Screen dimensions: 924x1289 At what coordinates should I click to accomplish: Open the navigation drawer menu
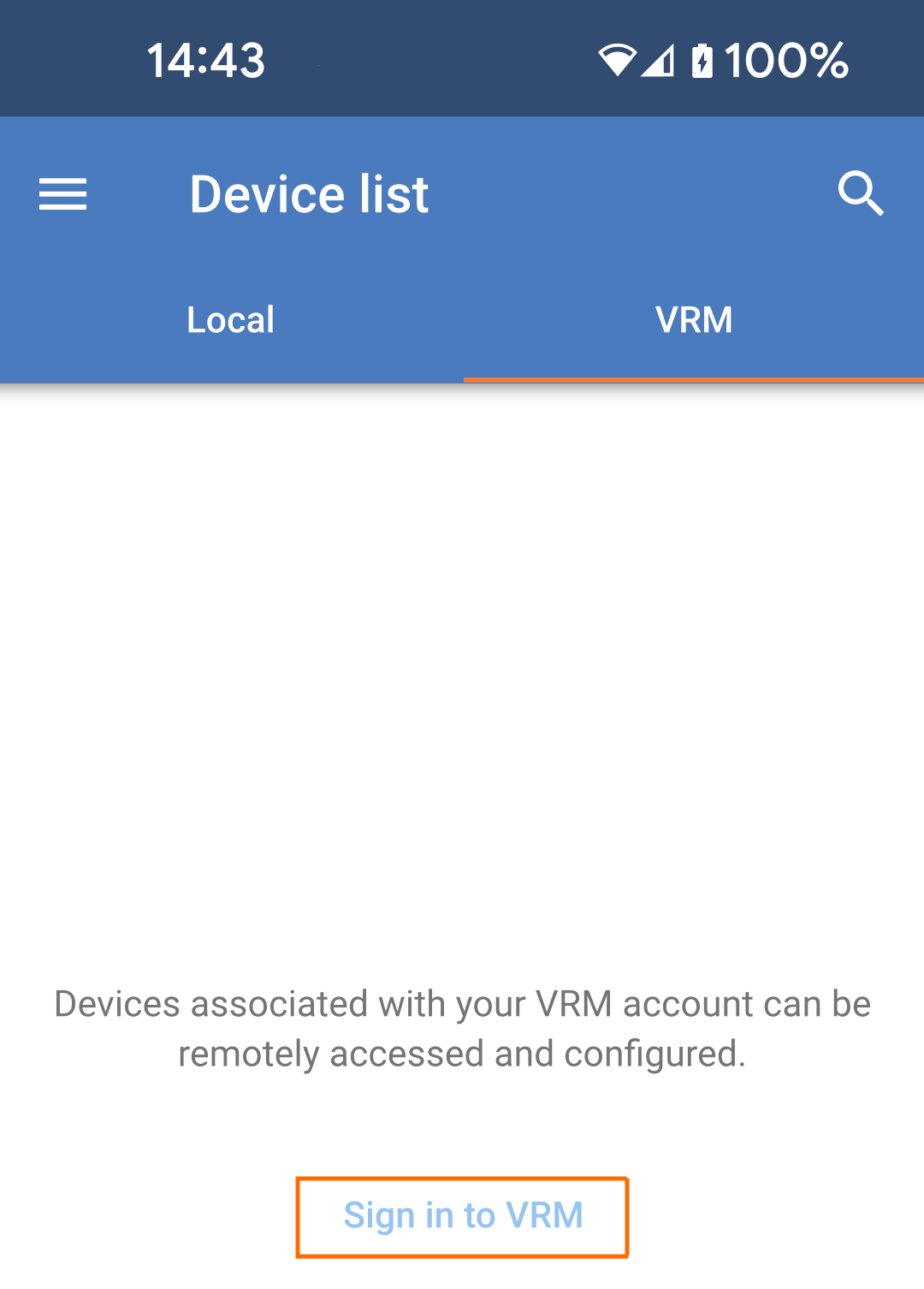62,194
